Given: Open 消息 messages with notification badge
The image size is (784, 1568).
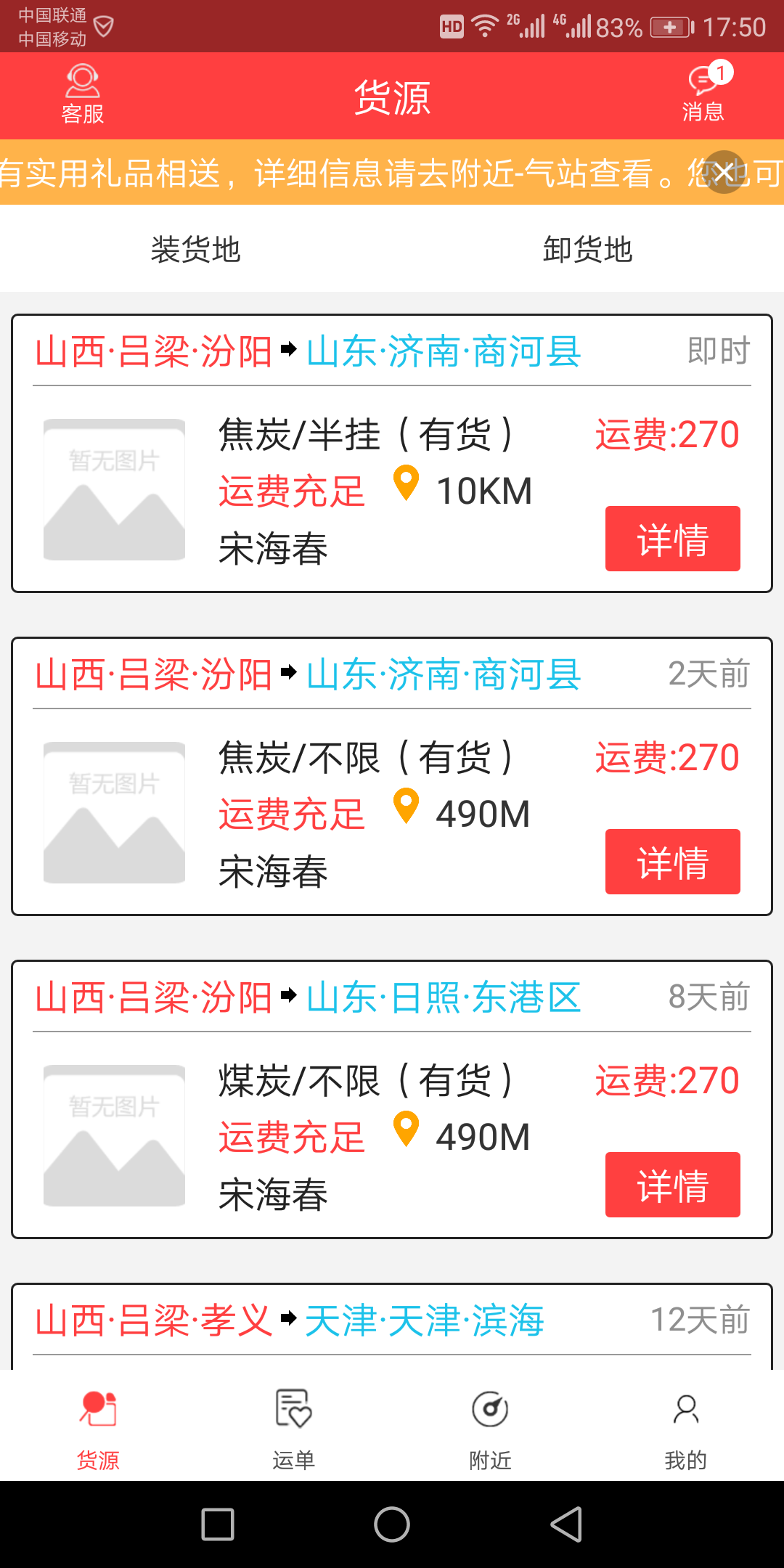Looking at the screenshot, I should tap(701, 93).
